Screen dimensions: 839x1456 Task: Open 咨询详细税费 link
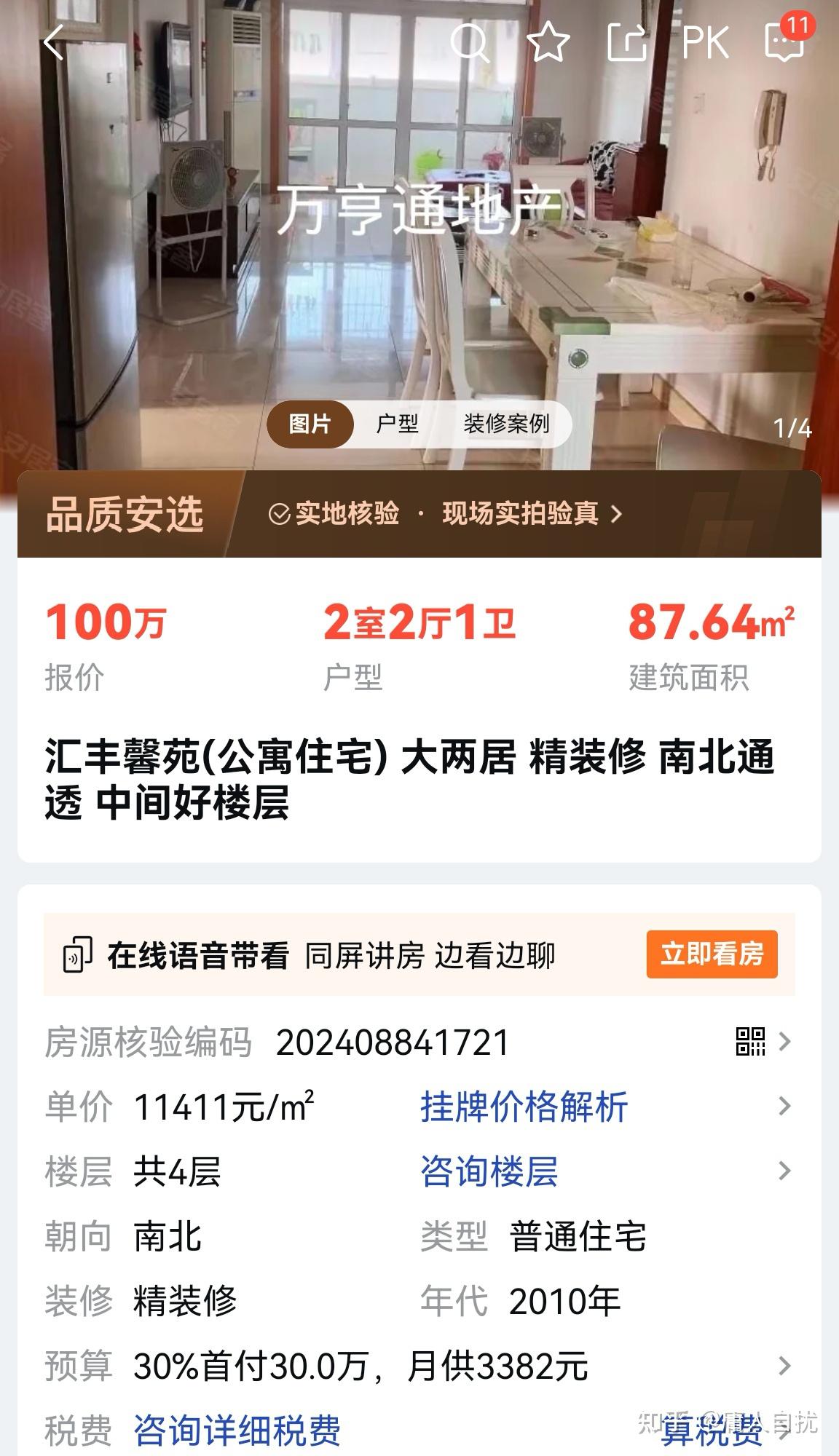coord(237,1430)
